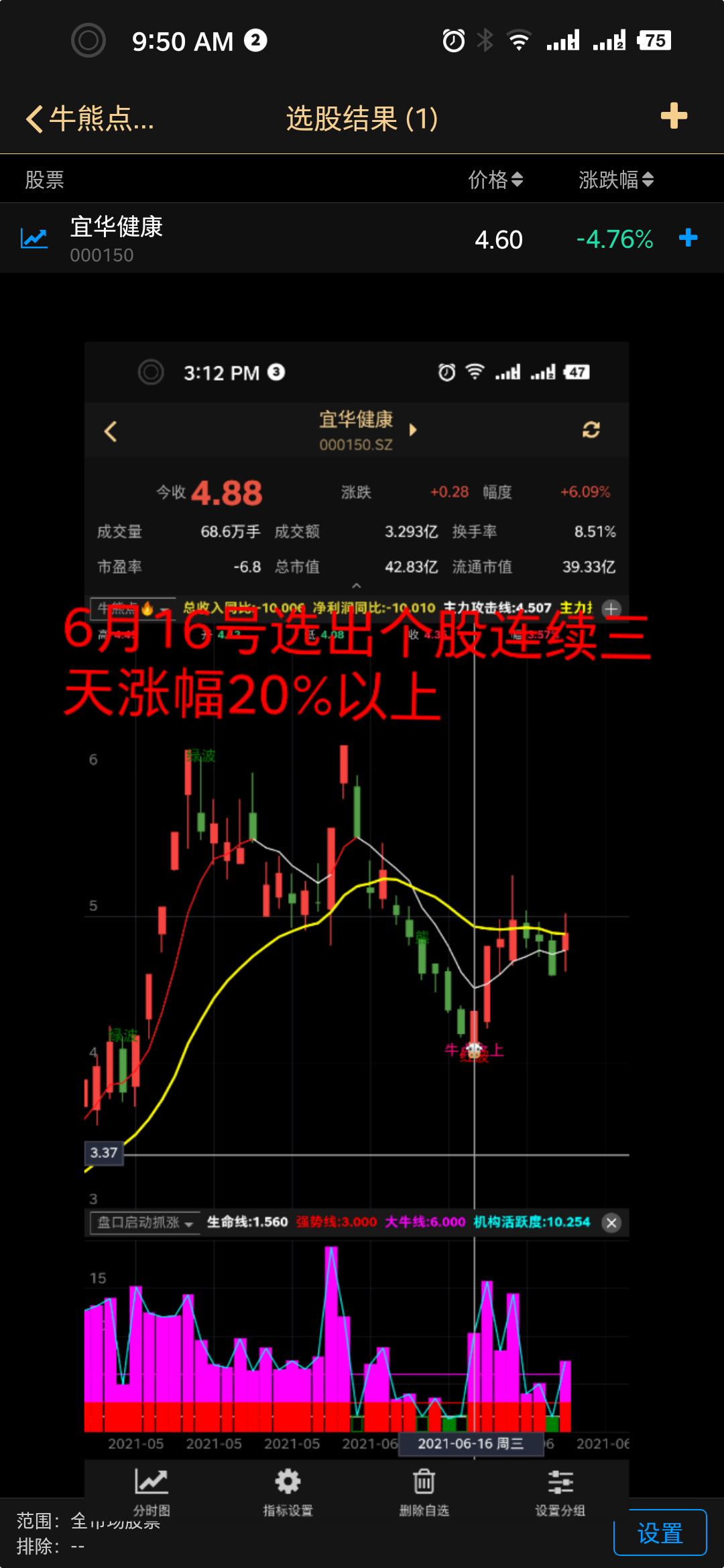The height and width of the screenshot is (1568, 724).
Task: Tap the plus icon in the top bar
Action: 674,116
